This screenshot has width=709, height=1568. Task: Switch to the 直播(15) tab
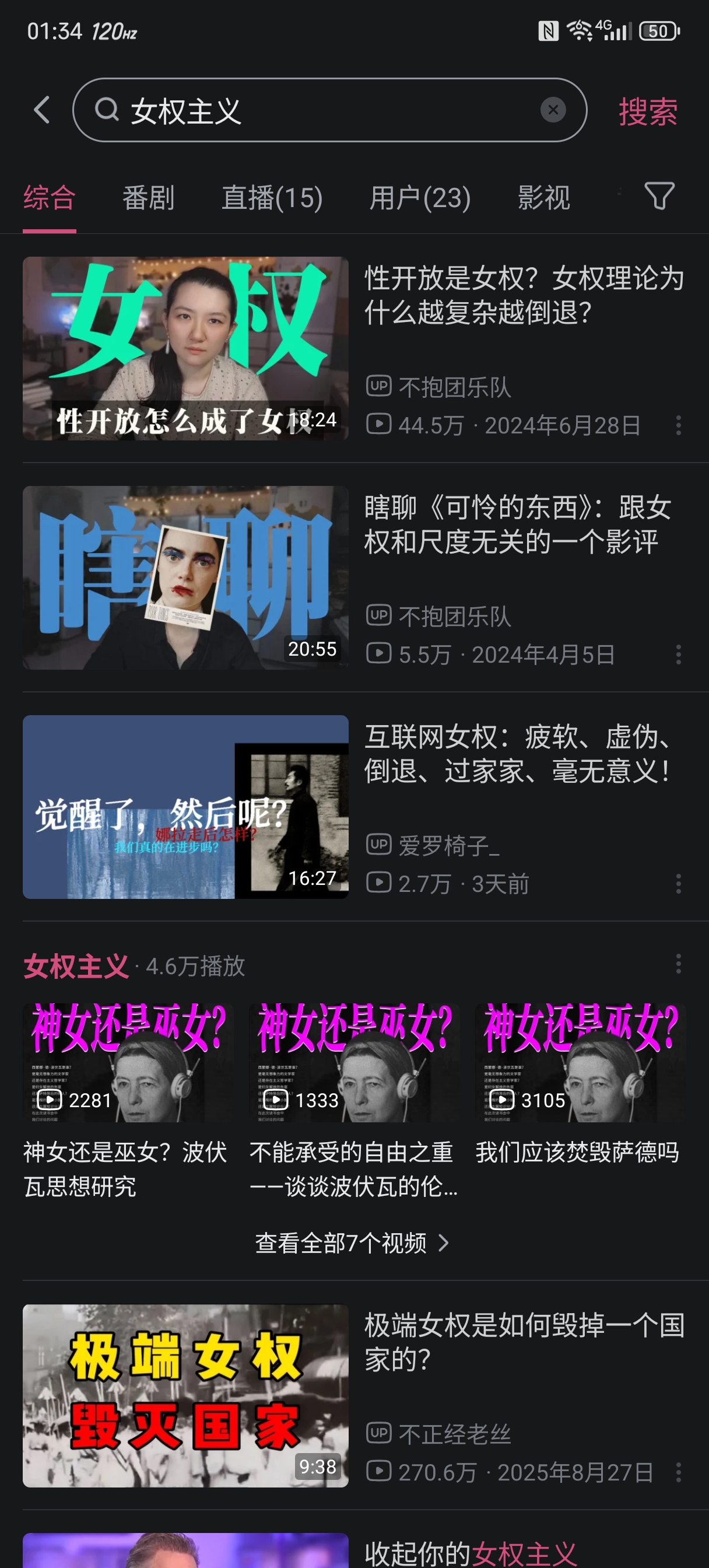pos(272,198)
